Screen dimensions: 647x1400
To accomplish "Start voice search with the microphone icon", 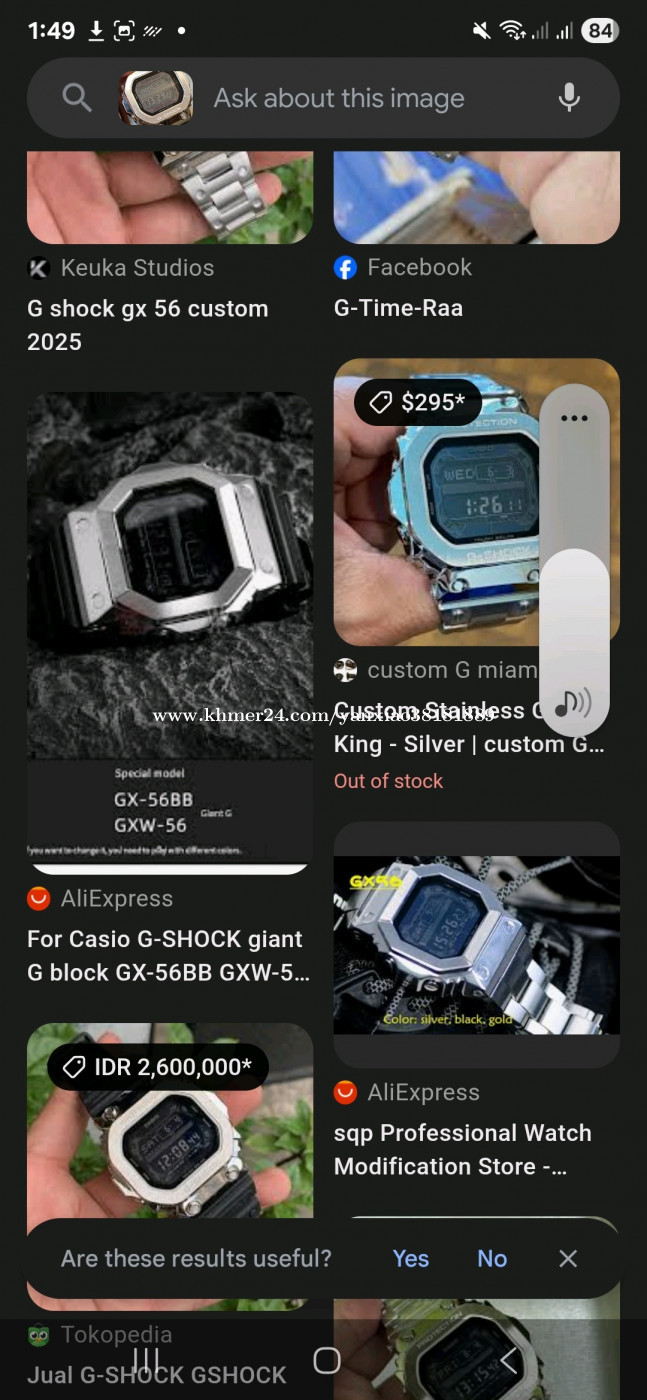I will point(569,98).
